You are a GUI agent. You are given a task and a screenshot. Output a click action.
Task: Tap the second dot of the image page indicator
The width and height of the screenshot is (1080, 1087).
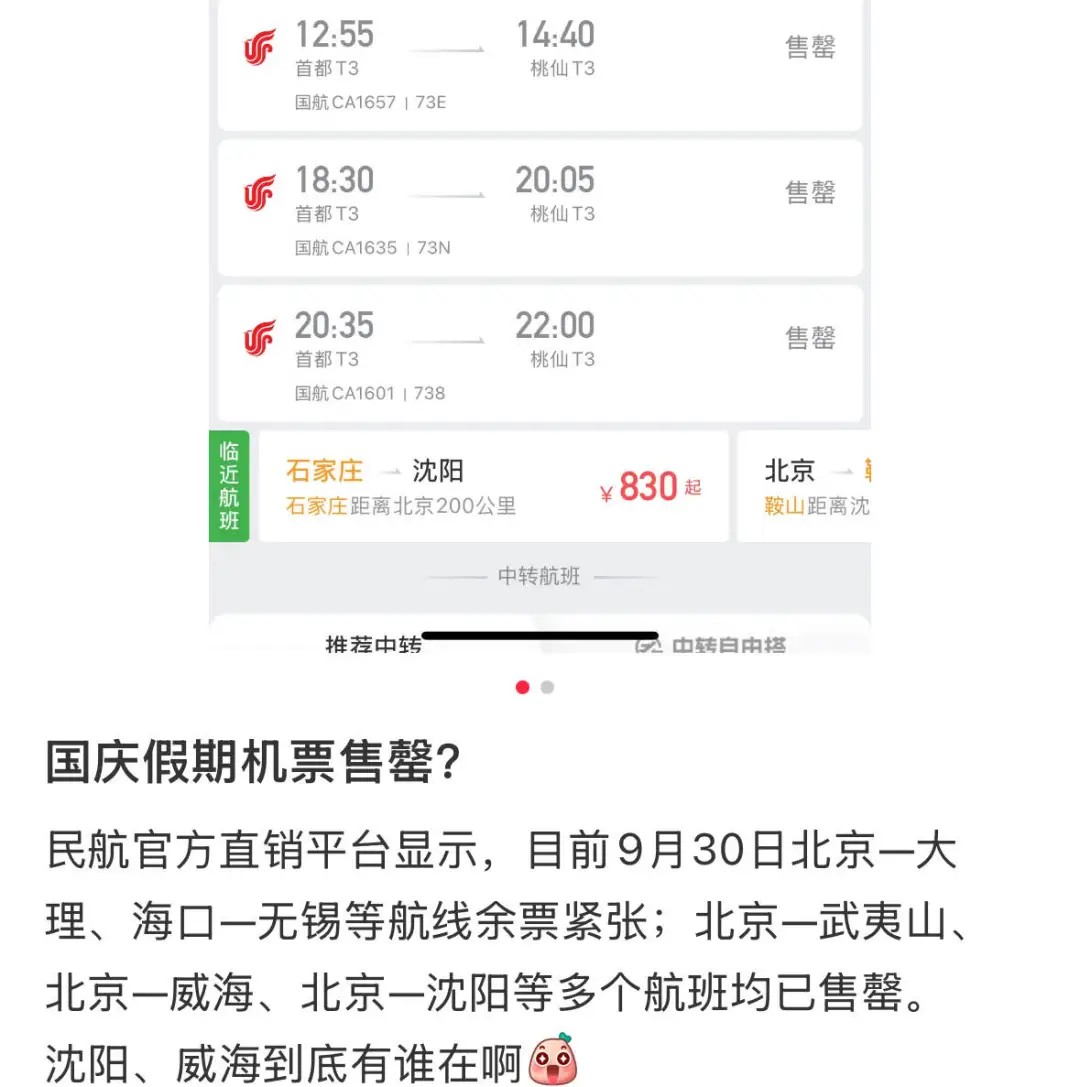click(547, 687)
